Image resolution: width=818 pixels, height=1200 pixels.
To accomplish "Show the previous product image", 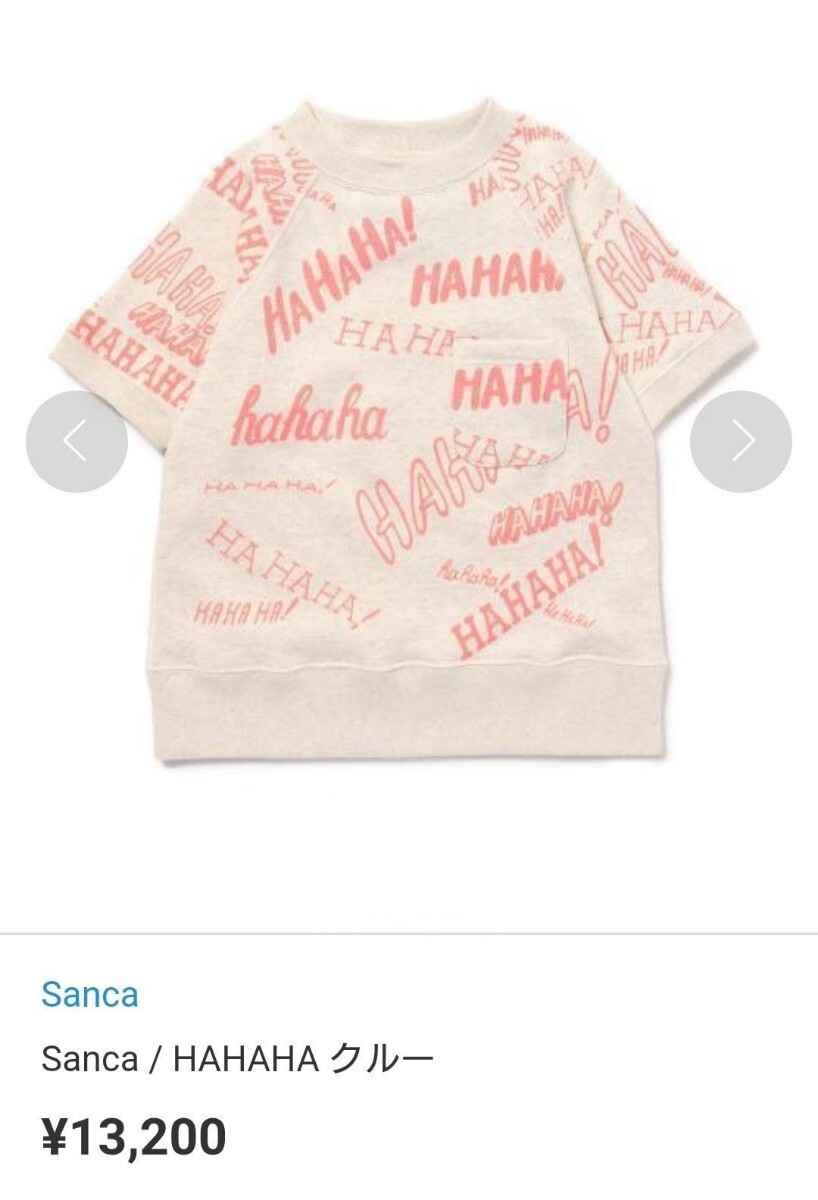I will 76,441.
